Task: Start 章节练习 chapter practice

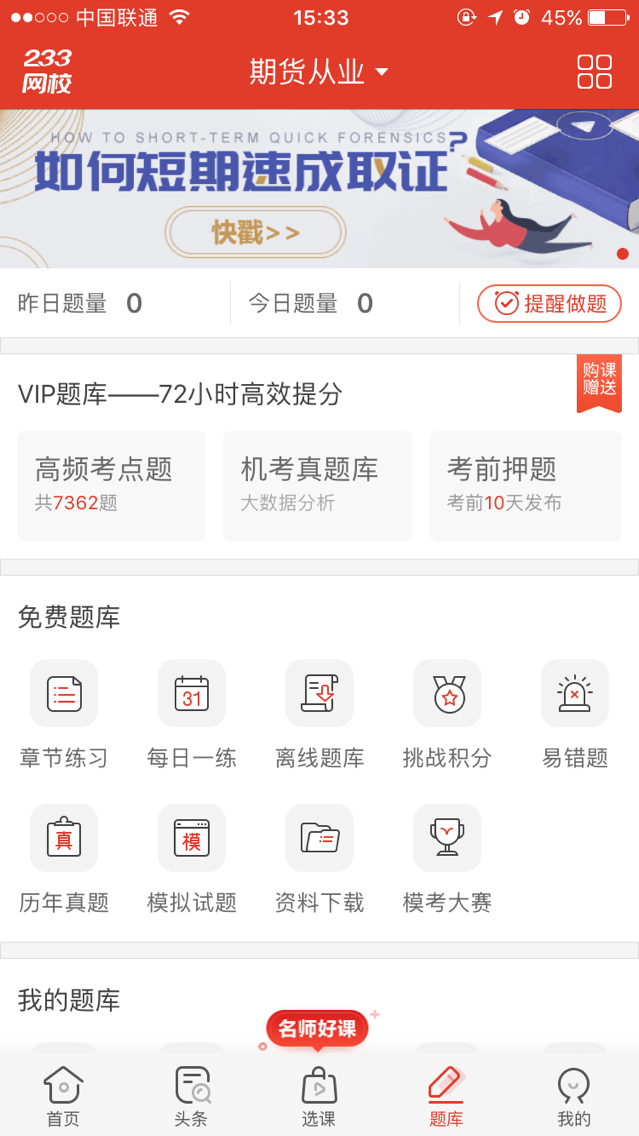Action: click(64, 714)
